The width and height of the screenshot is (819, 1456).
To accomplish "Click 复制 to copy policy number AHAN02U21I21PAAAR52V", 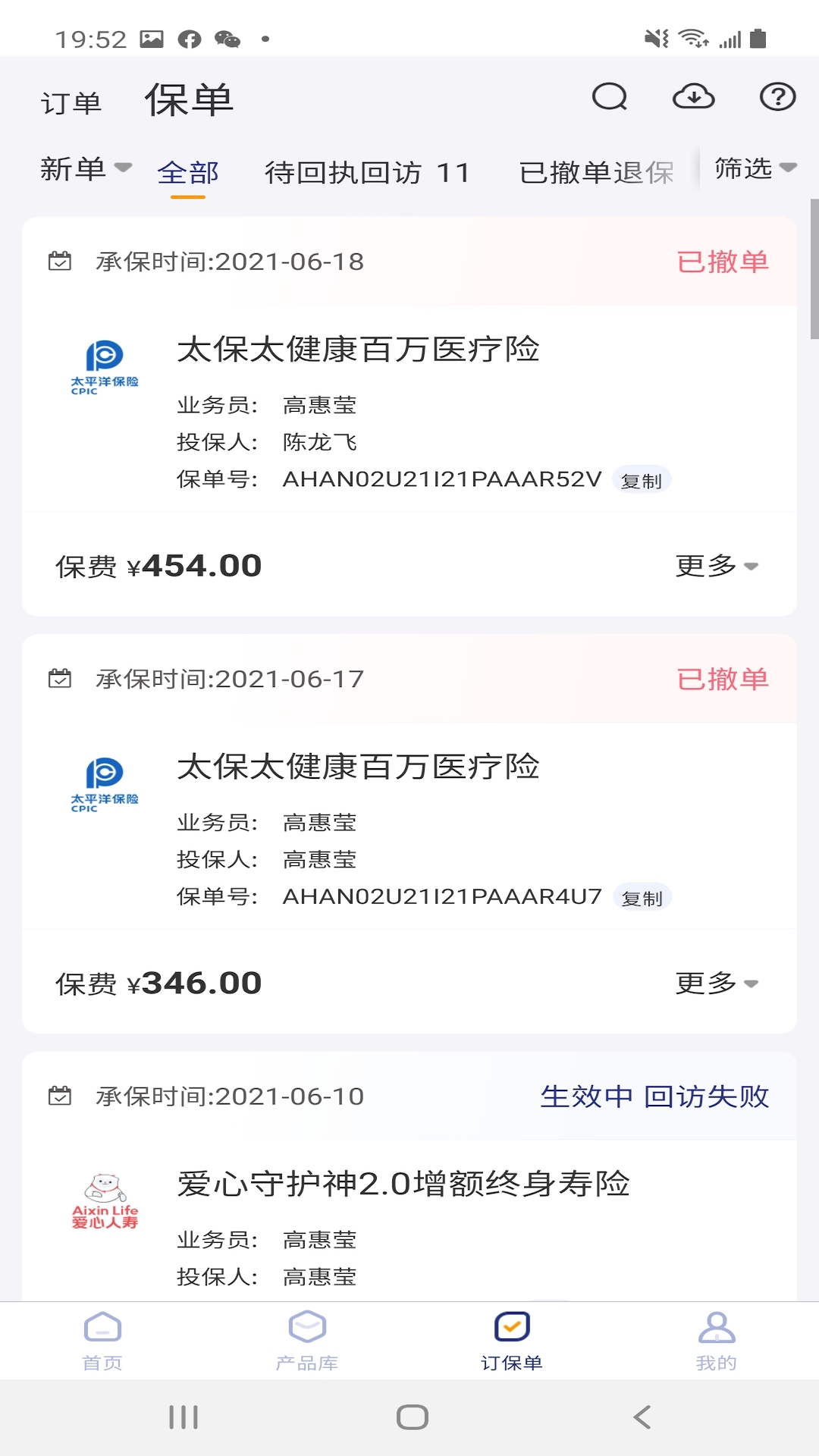I will click(x=641, y=479).
